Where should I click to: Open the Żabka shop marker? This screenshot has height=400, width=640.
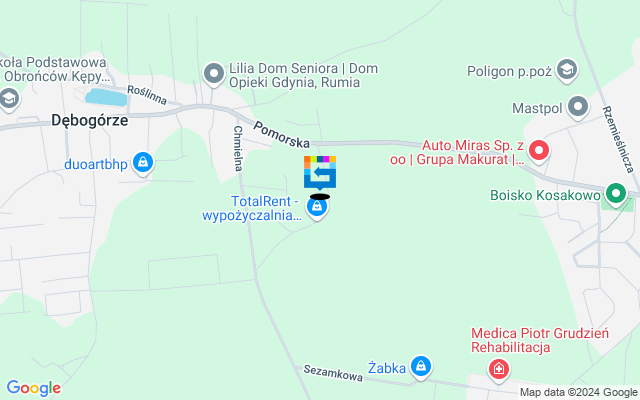pyautogui.click(x=422, y=367)
